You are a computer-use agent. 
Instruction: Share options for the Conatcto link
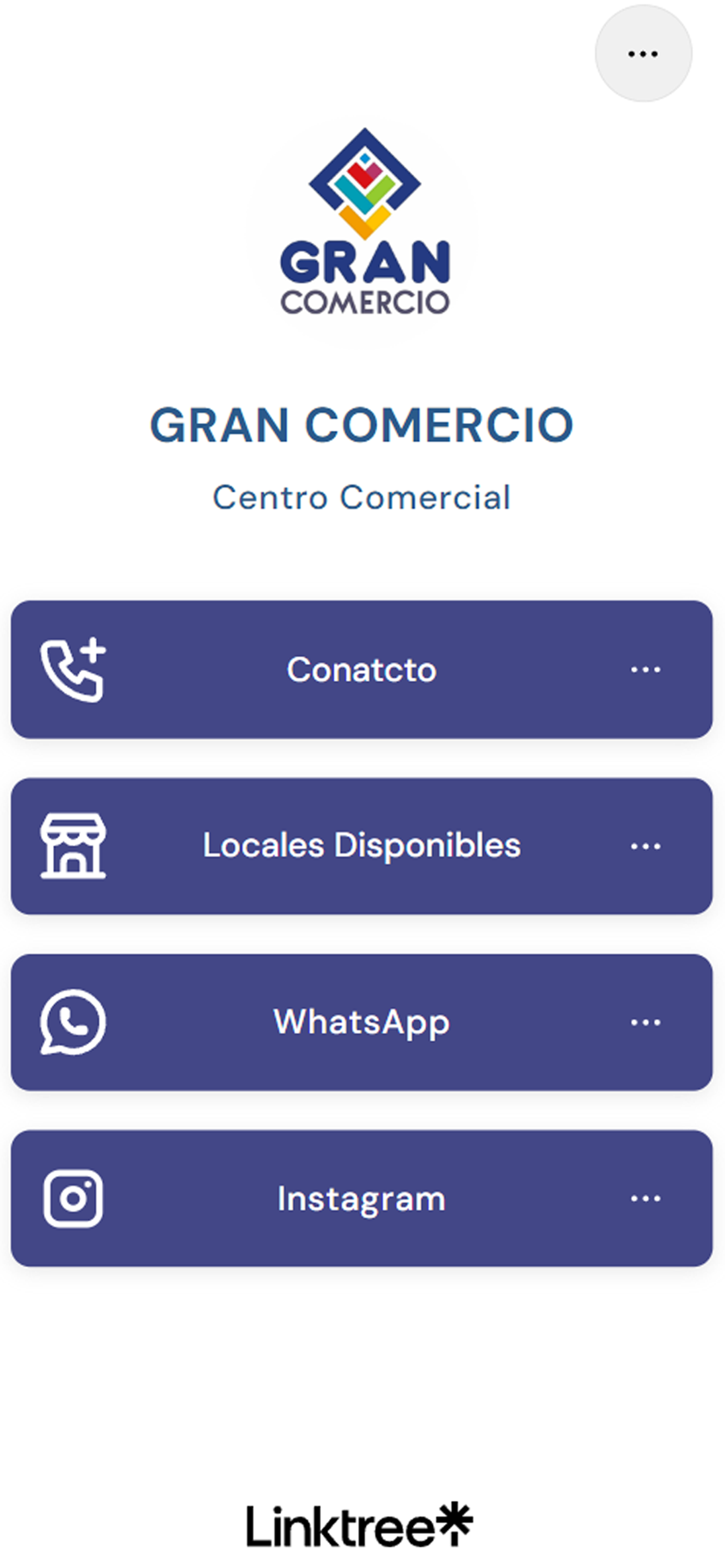(x=645, y=670)
